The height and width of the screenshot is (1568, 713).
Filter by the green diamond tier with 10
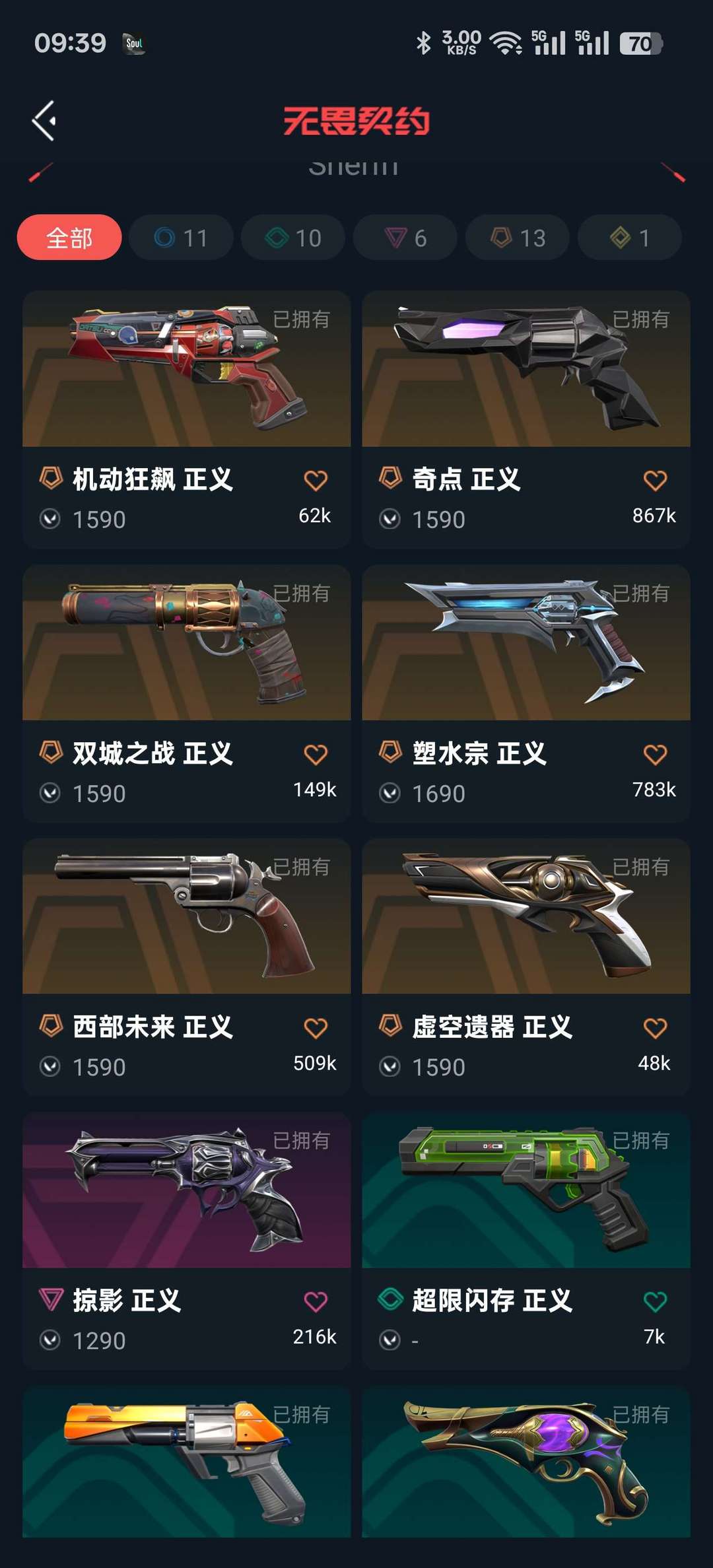click(x=293, y=238)
